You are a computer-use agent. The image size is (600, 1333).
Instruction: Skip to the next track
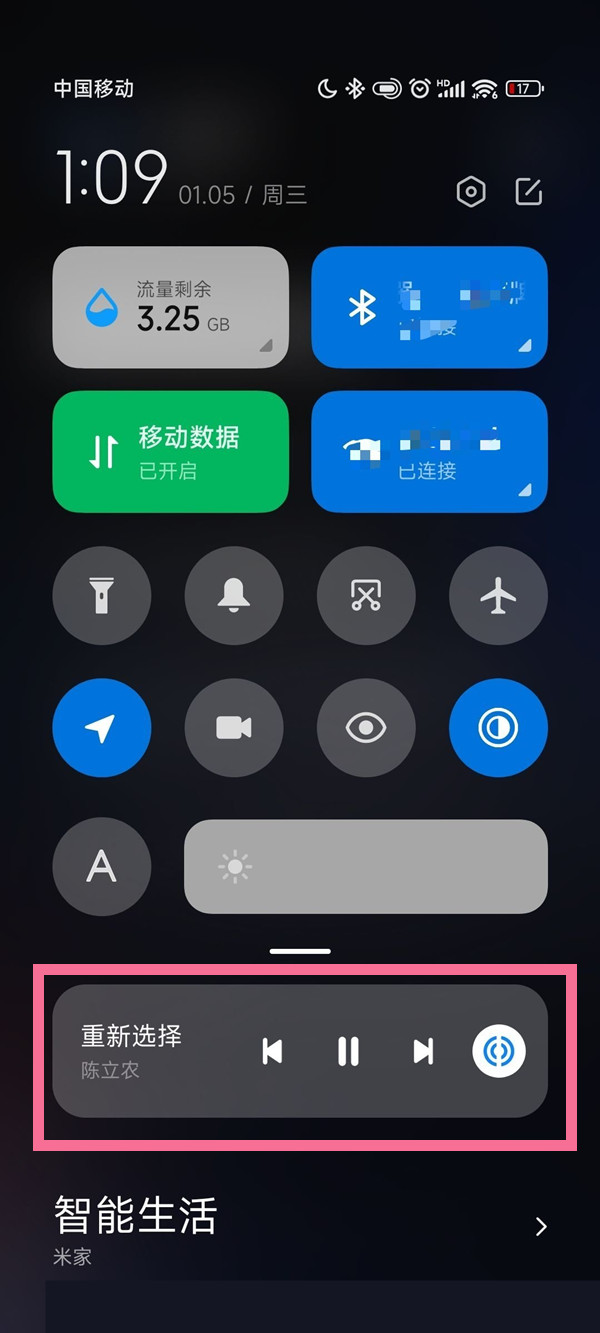424,1051
